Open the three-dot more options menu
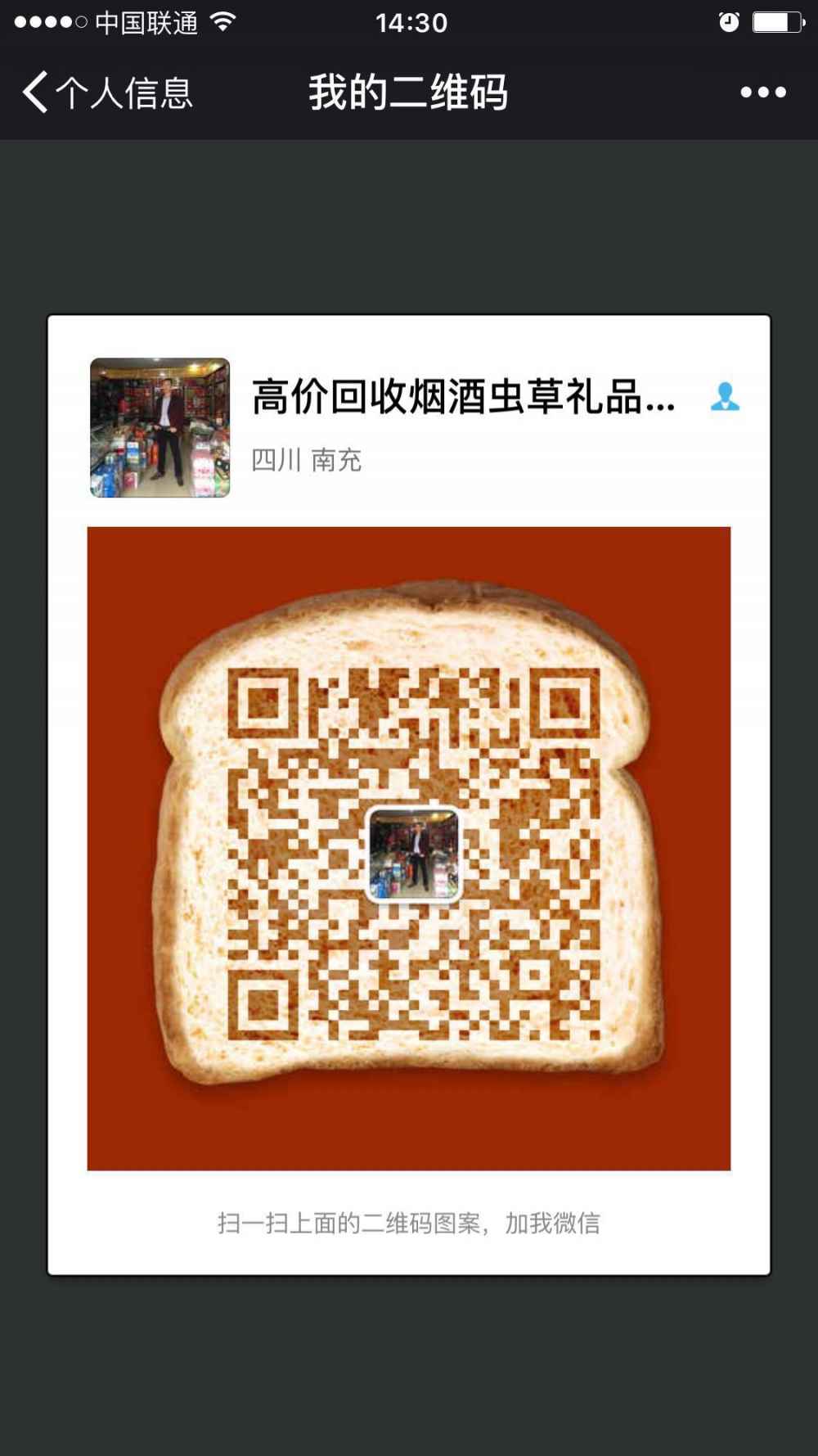 click(x=762, y=92)
